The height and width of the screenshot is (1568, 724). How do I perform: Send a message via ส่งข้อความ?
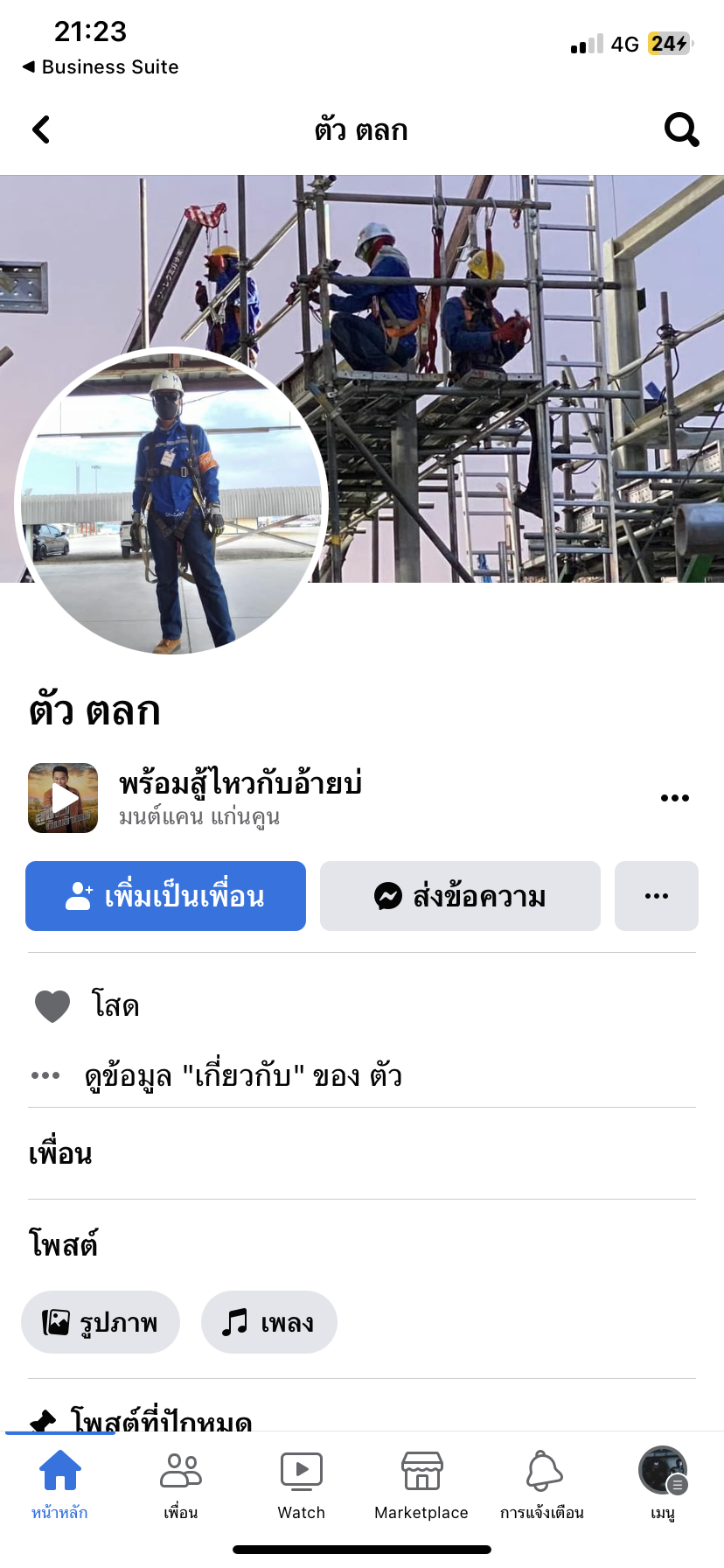tap(460, 896)
